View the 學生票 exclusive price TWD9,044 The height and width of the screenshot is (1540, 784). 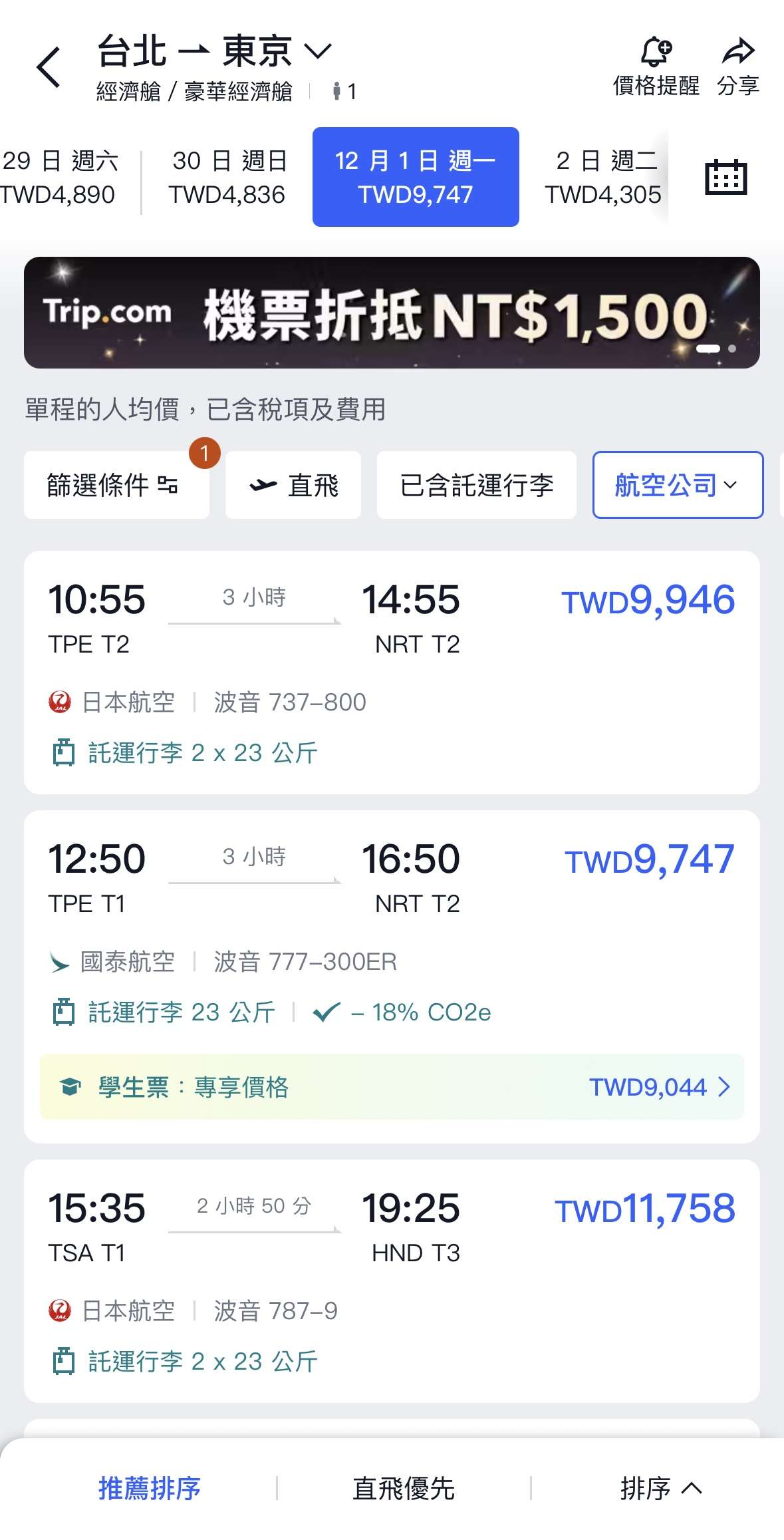click(x=392, y=1087)
